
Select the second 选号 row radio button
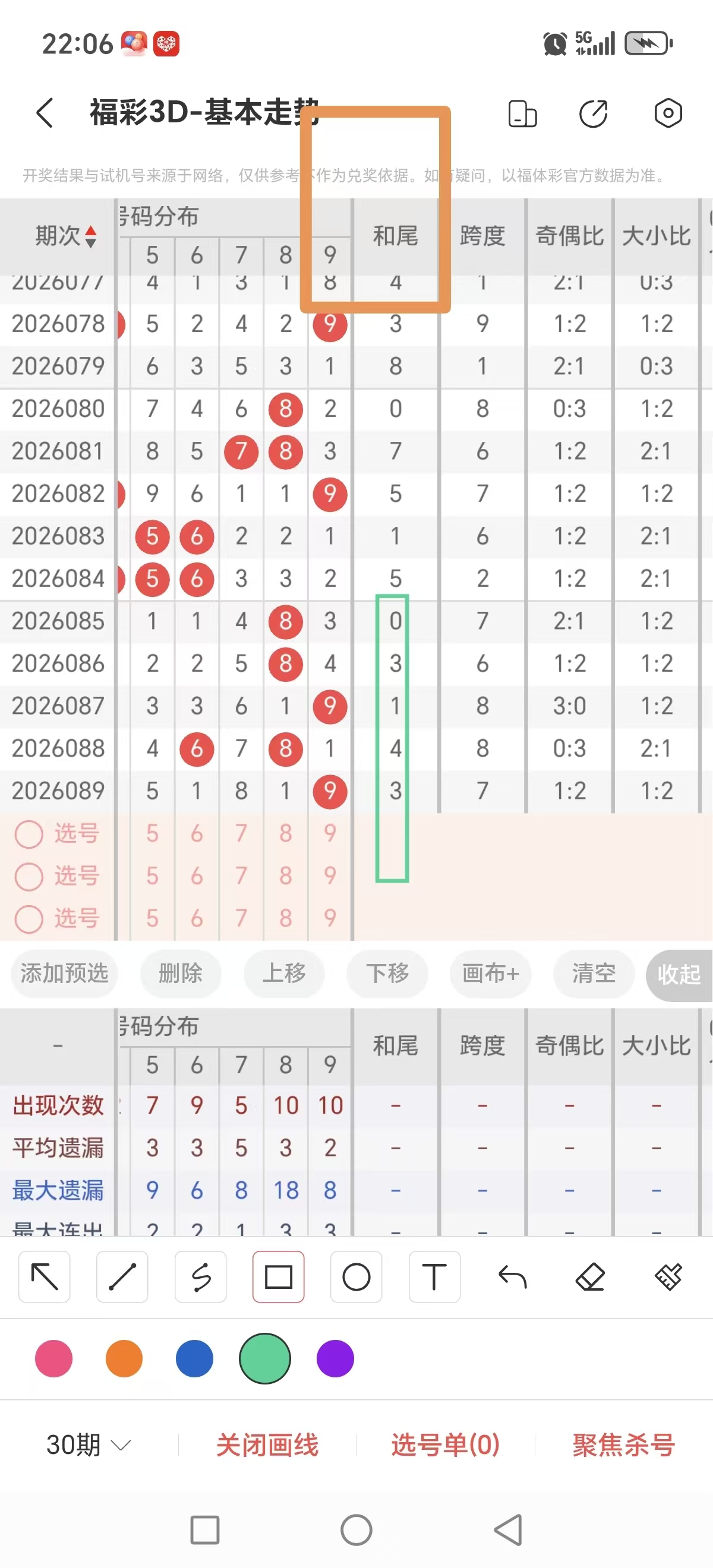pyautogui.click(x=29, y=877)
